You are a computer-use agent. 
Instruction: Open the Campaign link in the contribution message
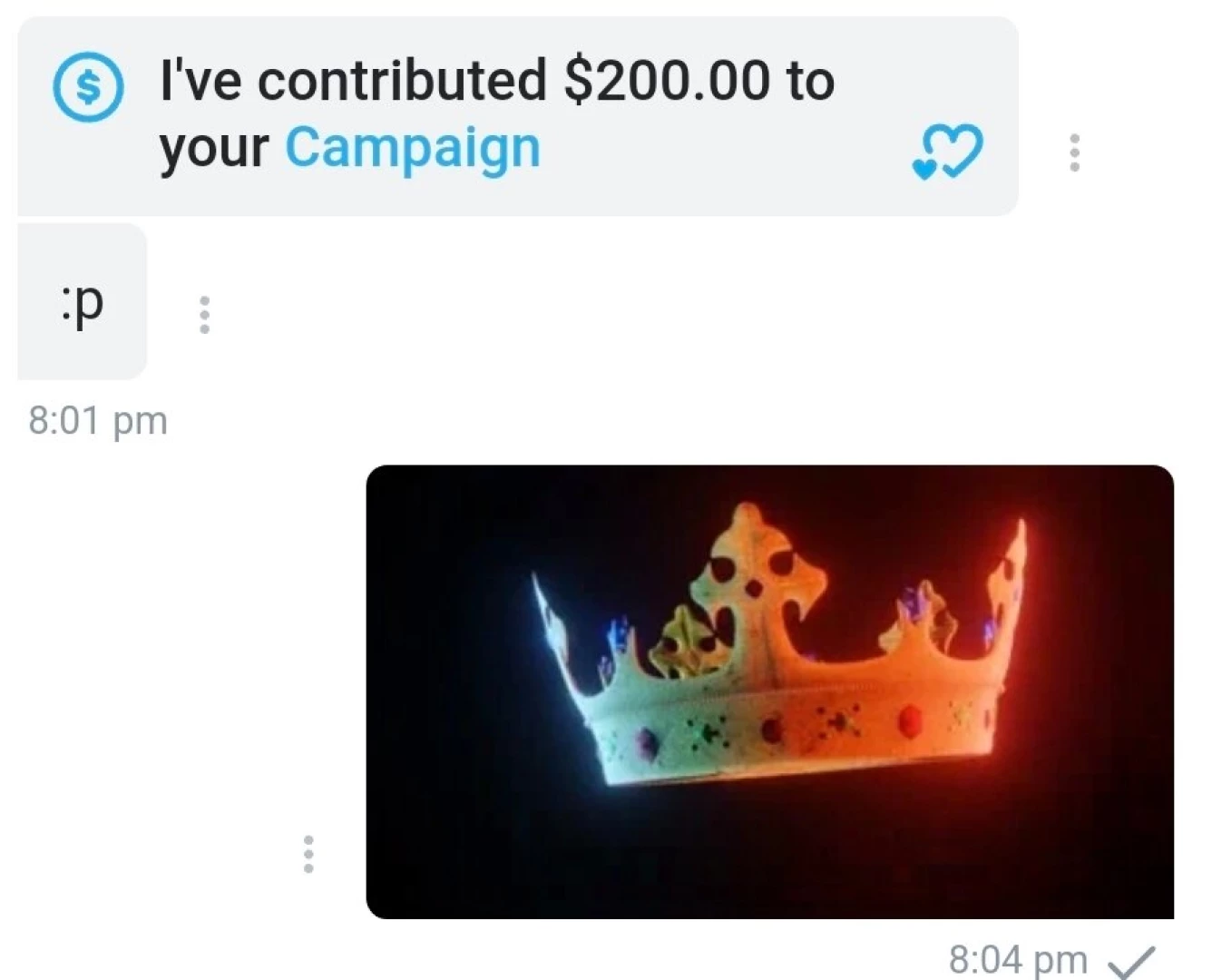(413, 148)
